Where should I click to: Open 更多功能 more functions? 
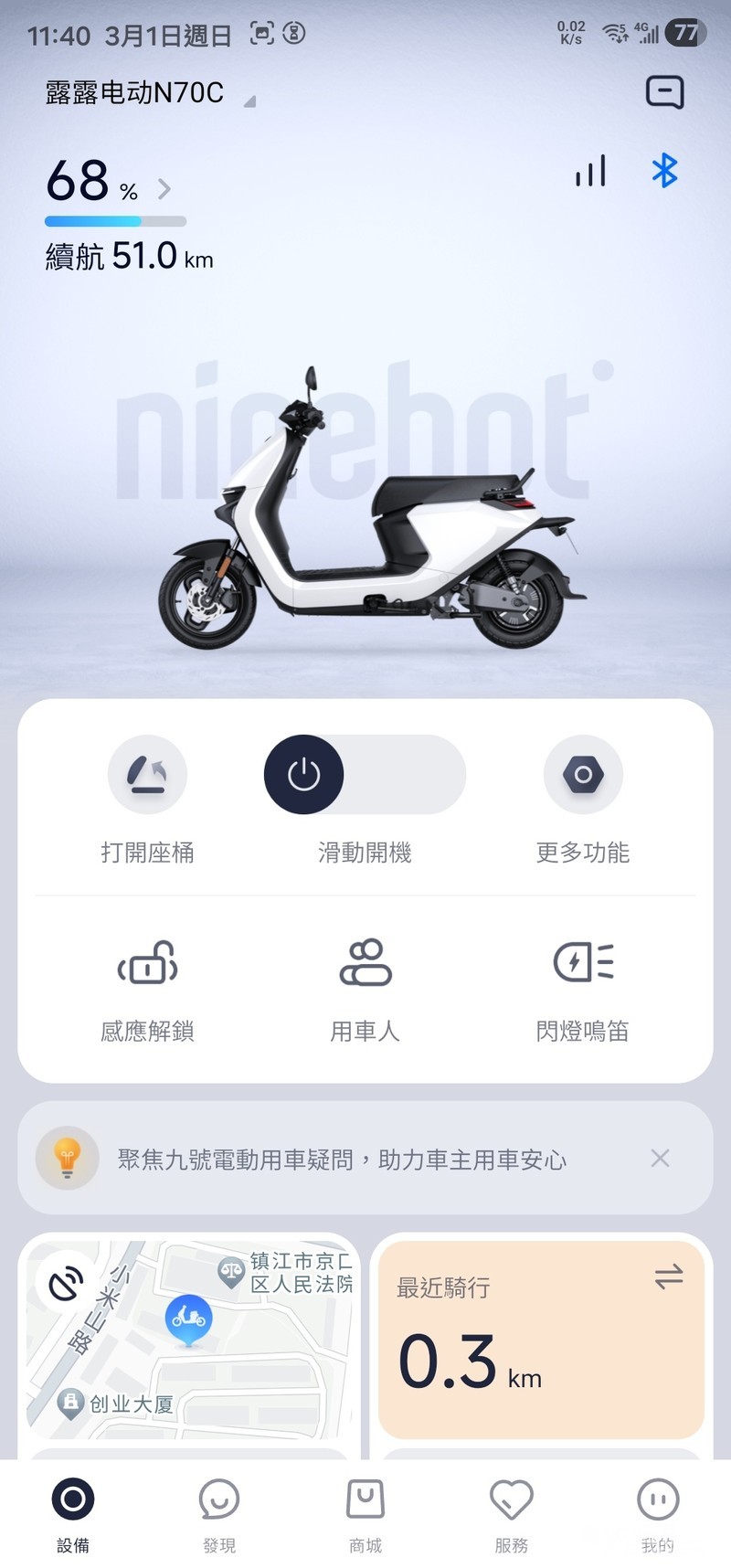click(x=583, y=776)
